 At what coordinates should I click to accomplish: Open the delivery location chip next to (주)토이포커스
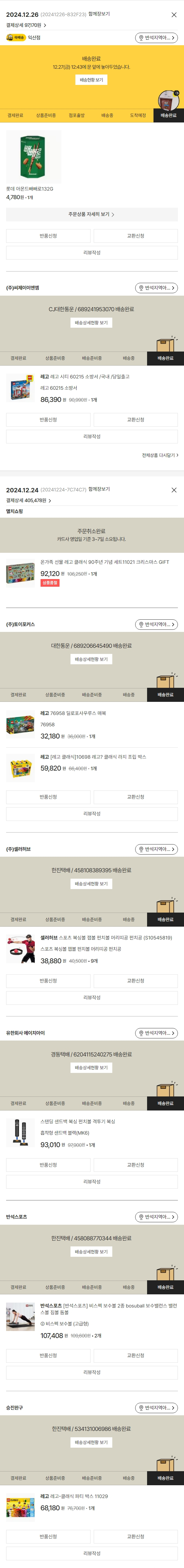point(156,625)
